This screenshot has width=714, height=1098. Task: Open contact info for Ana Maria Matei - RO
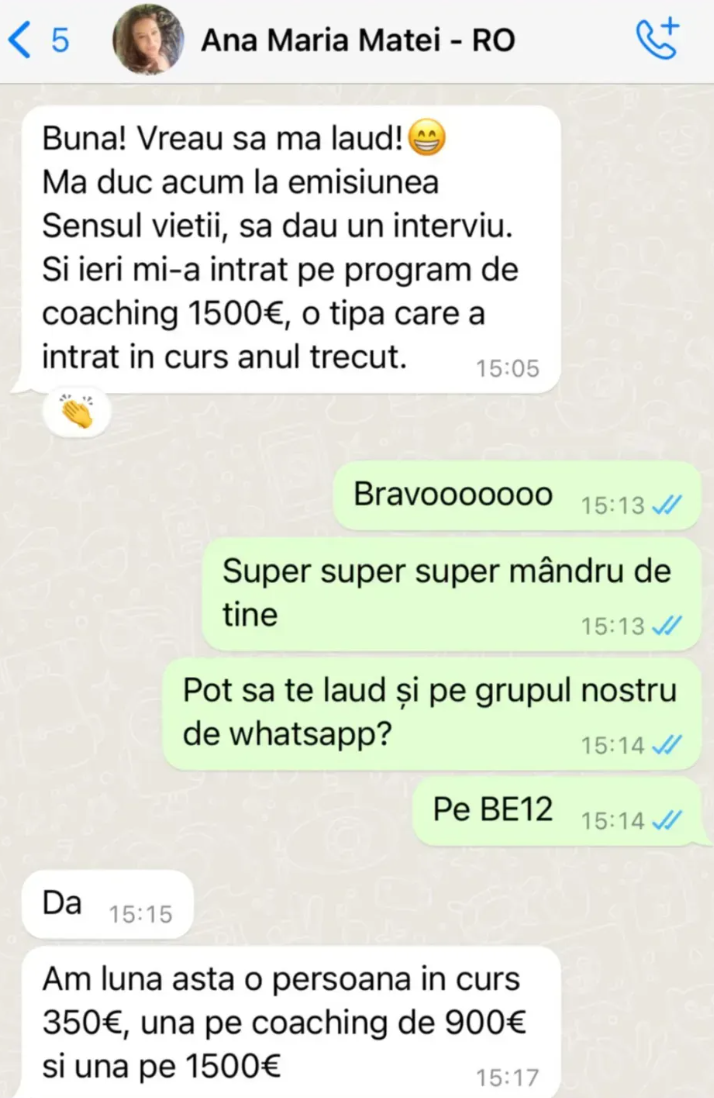pyautogui.click(x=358, y=40)
